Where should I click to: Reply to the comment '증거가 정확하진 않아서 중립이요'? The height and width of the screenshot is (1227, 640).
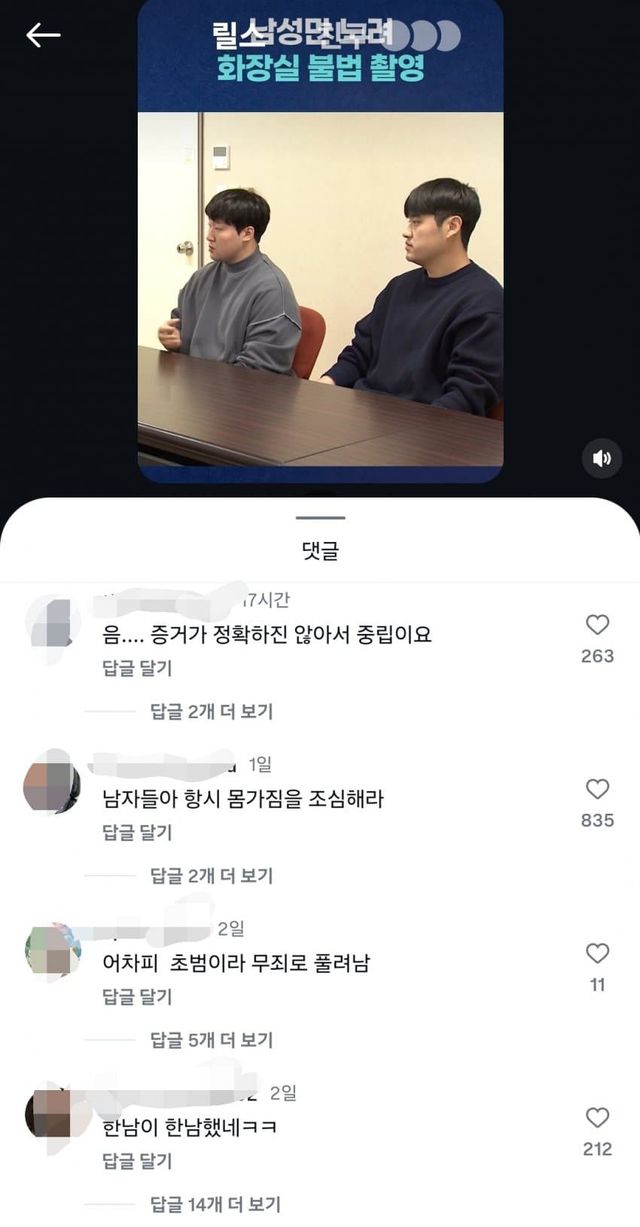[137, 667]
